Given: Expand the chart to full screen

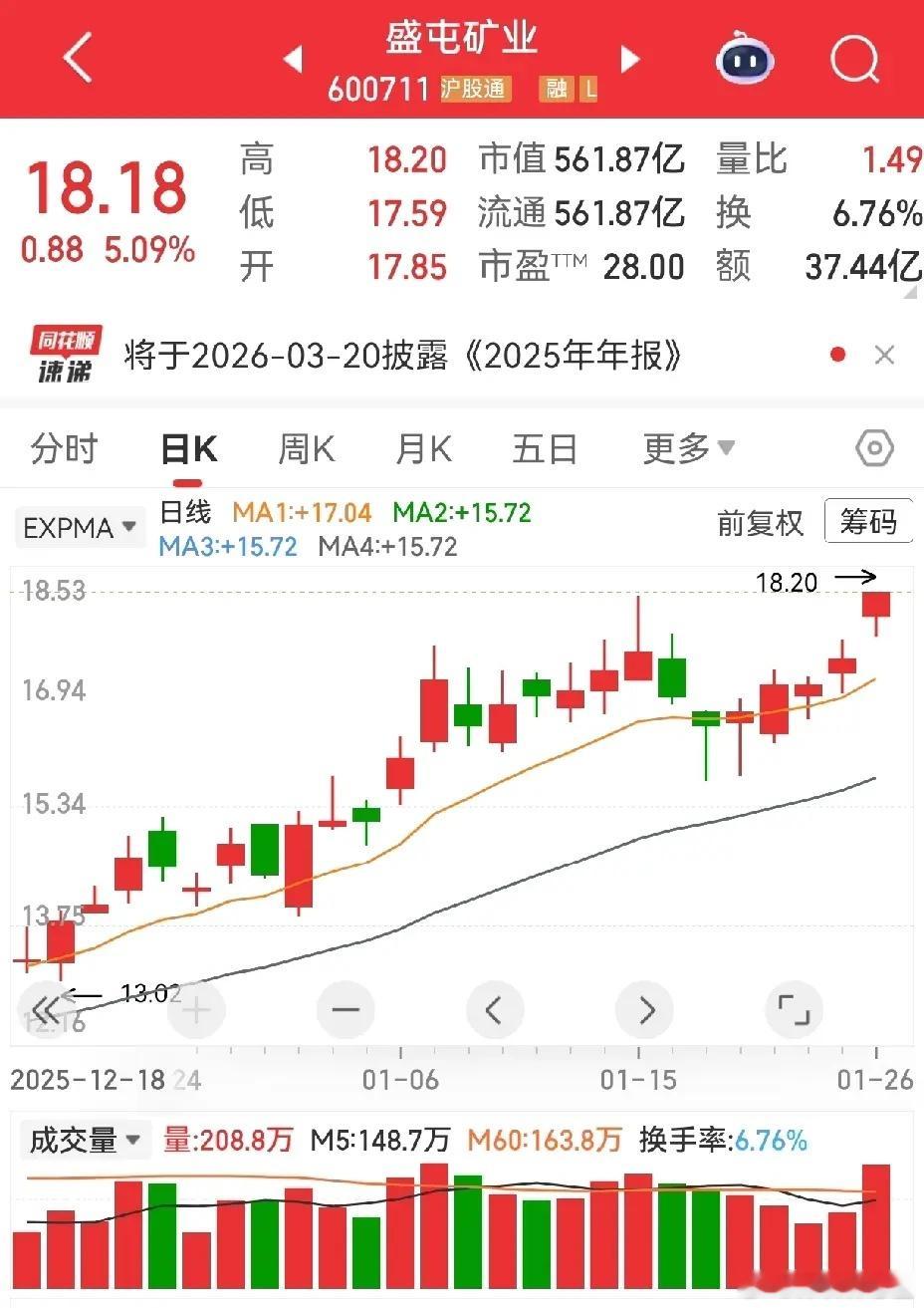Looking at the screenshot, I should coord(794,1010).
